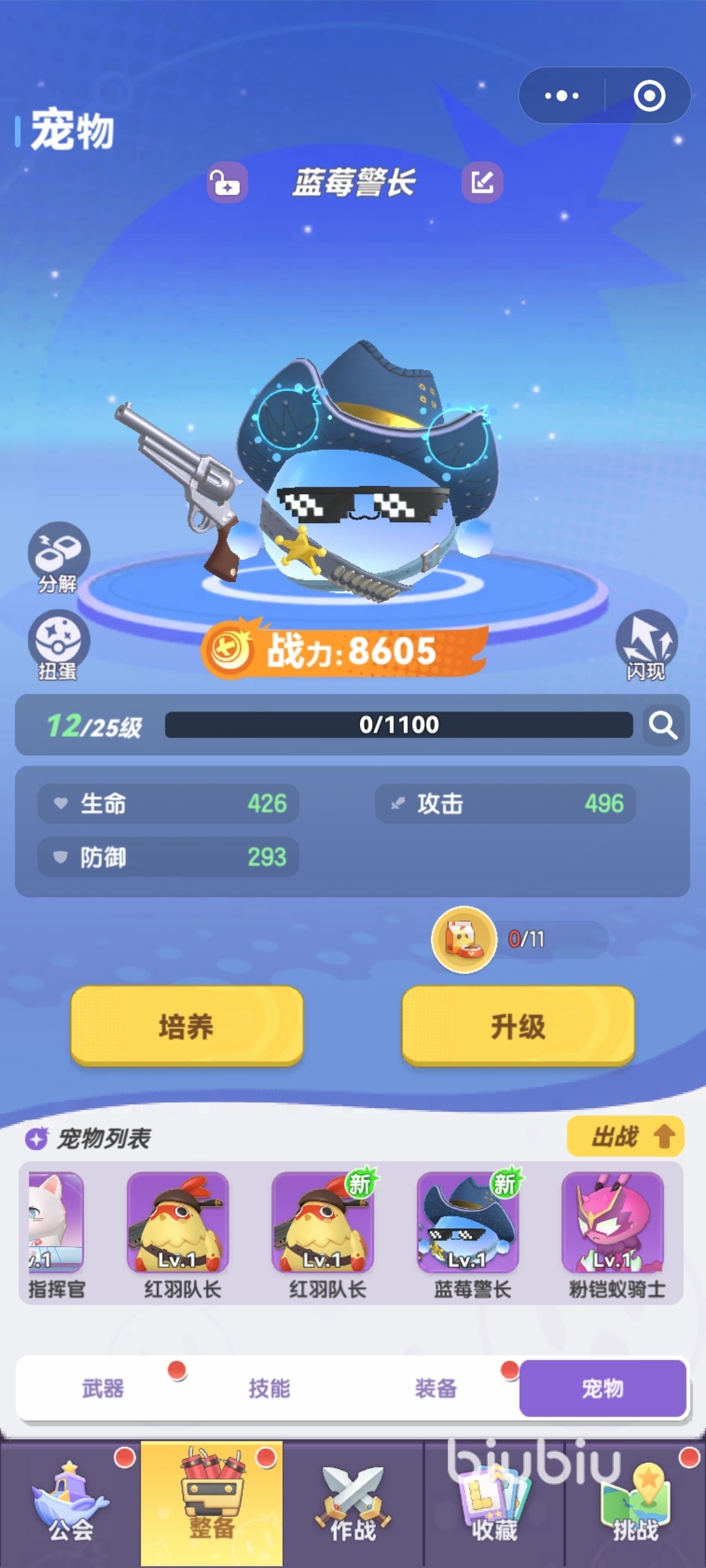This screenshot has width=706, height=1568.
Task: Tap the 升级 button
Action: tap(518, 1026)
